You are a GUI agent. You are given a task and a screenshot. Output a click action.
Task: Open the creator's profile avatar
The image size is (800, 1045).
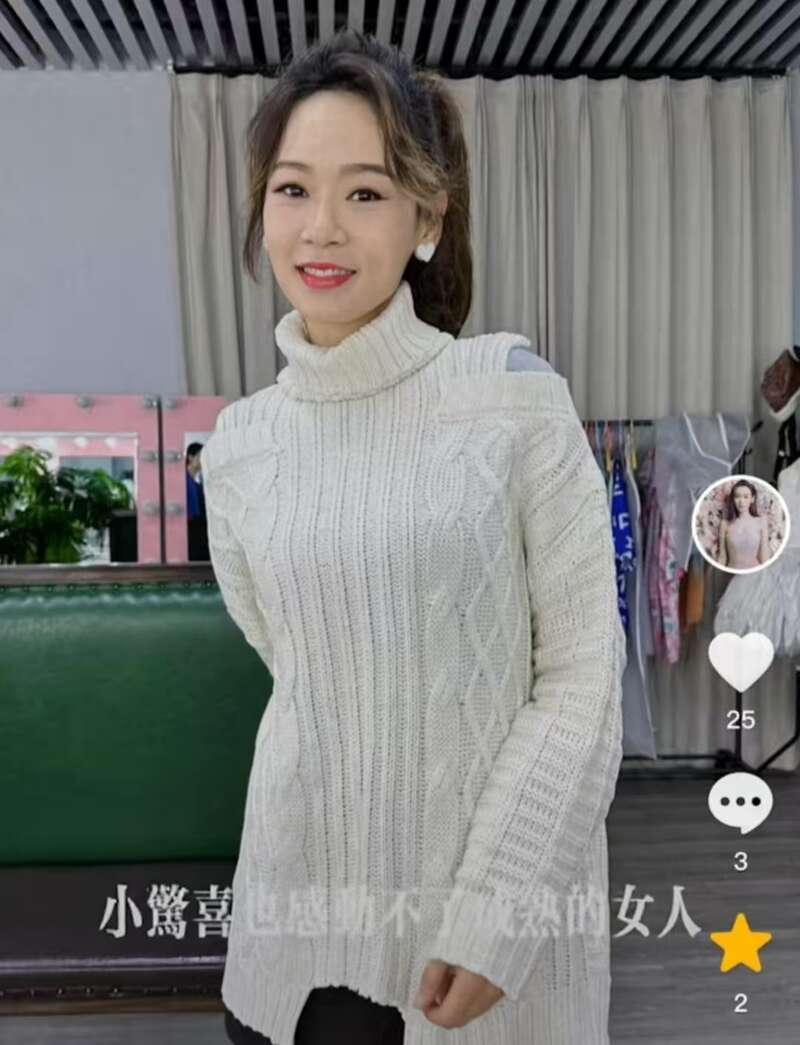coord(740,524)
